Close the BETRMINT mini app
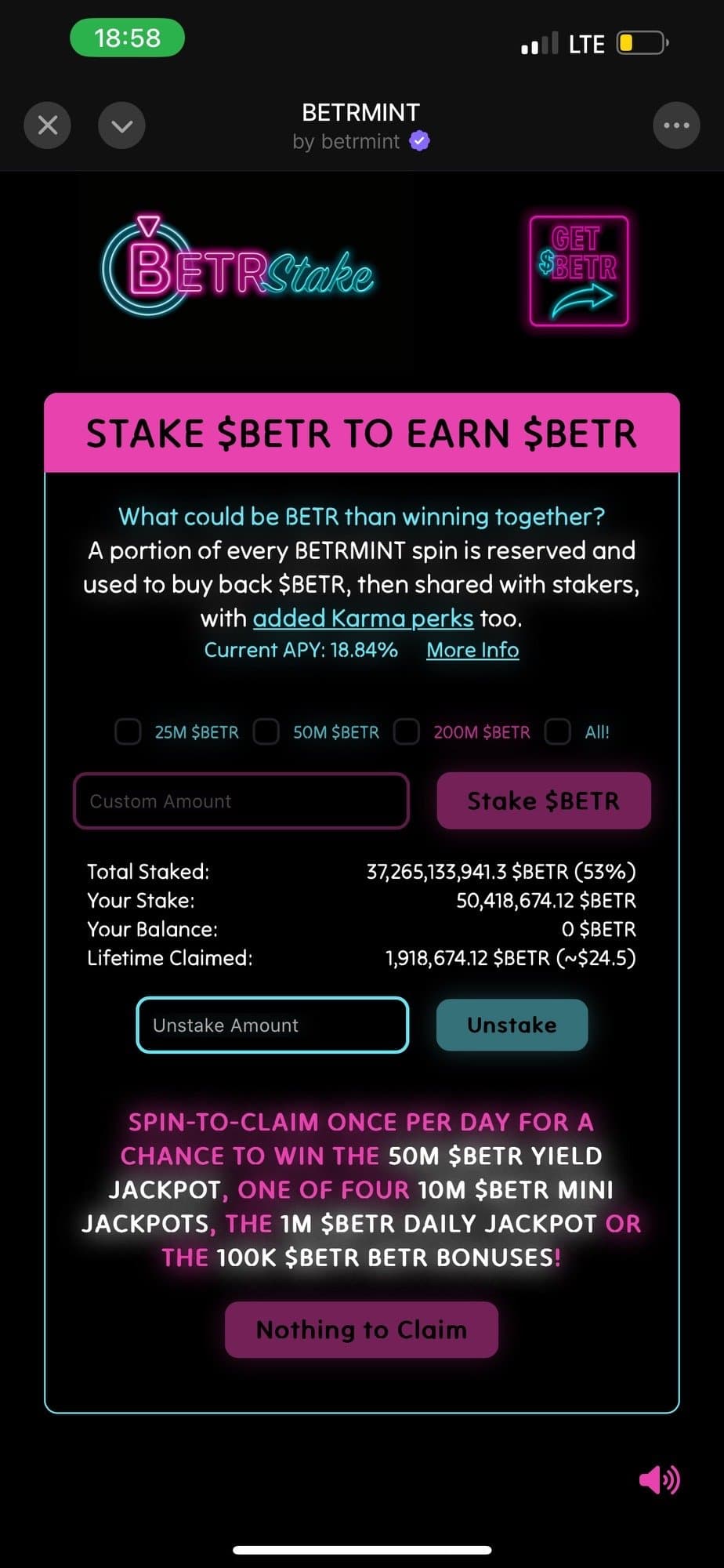This screenshot has height=1568, width=724. [48, 125]
